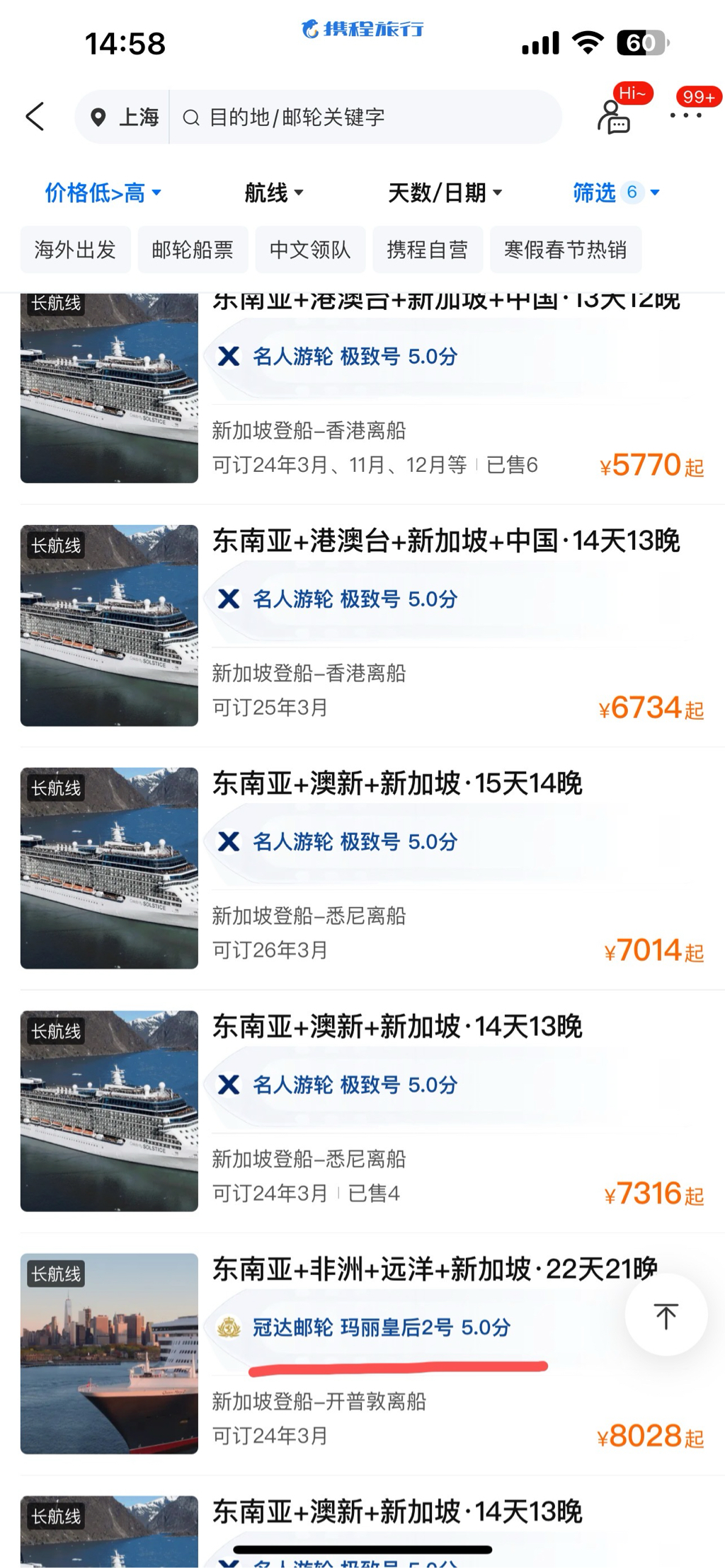Open the 筛选 filter panel
Viewport: 725px width, 1568px height.
tap(616, 192)
